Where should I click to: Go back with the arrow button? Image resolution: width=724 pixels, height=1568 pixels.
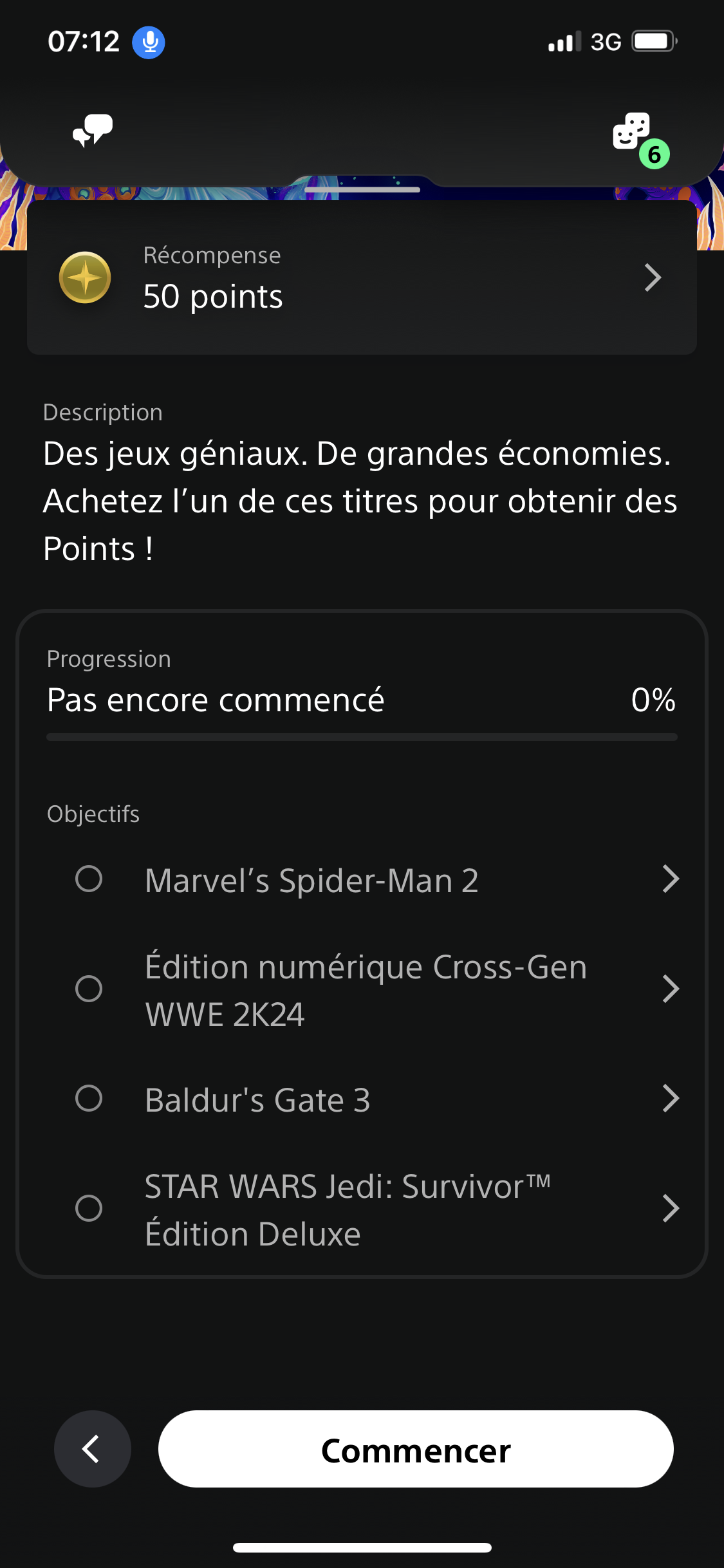(93, 1449)
